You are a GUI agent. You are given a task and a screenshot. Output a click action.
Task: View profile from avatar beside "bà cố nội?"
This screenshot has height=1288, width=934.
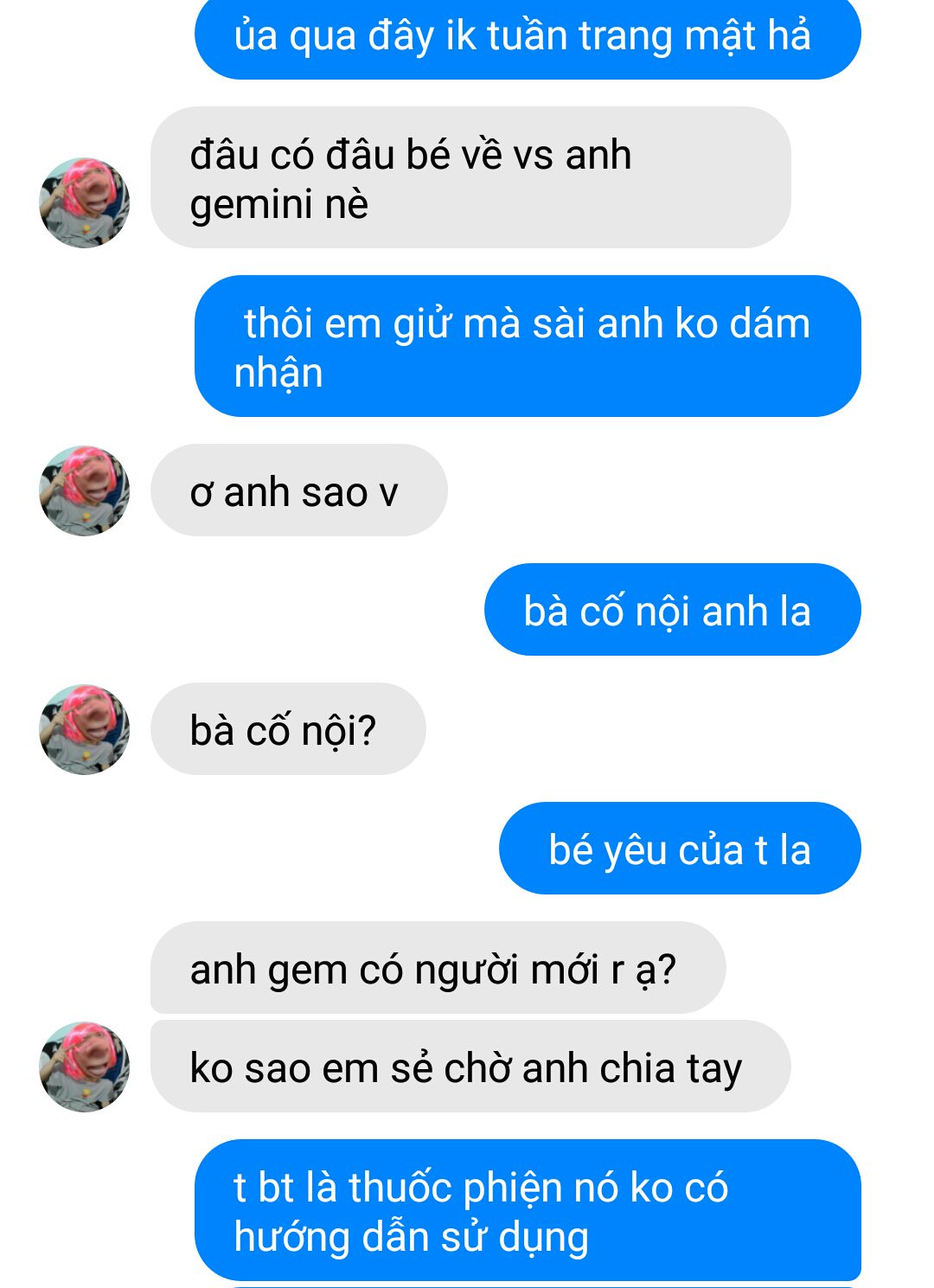[84, 730]
